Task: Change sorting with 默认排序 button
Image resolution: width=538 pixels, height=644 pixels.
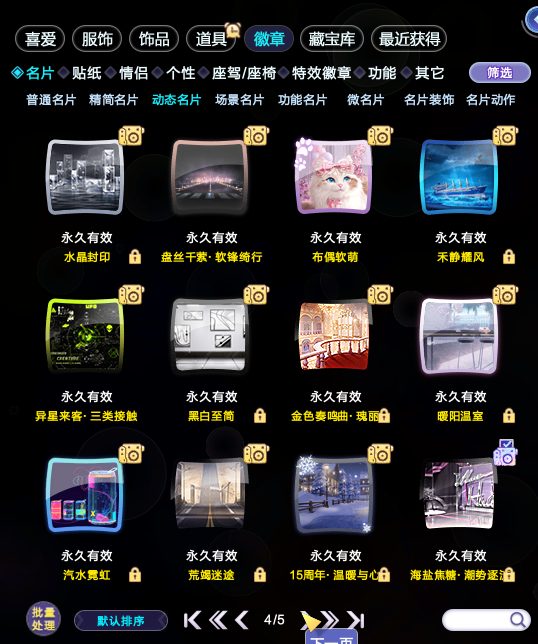Action: click(x=121, y=621)
